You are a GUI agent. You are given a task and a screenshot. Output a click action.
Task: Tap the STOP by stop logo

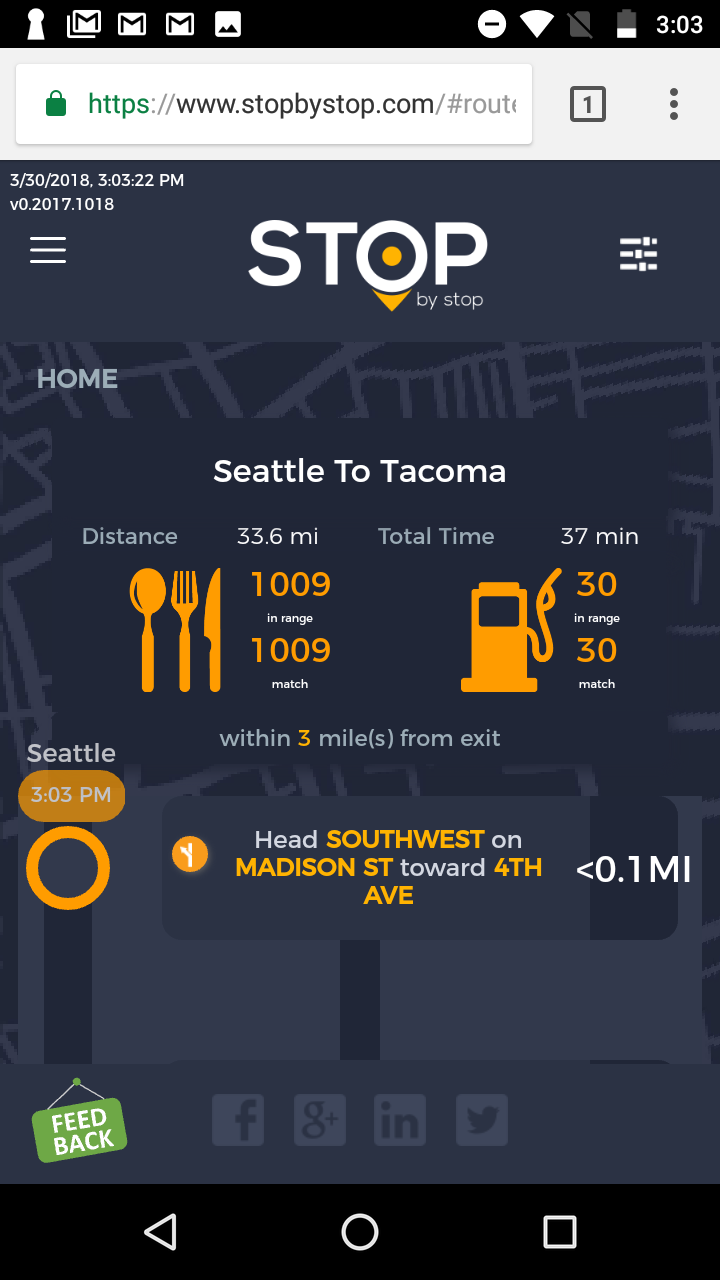coord(368,264)
